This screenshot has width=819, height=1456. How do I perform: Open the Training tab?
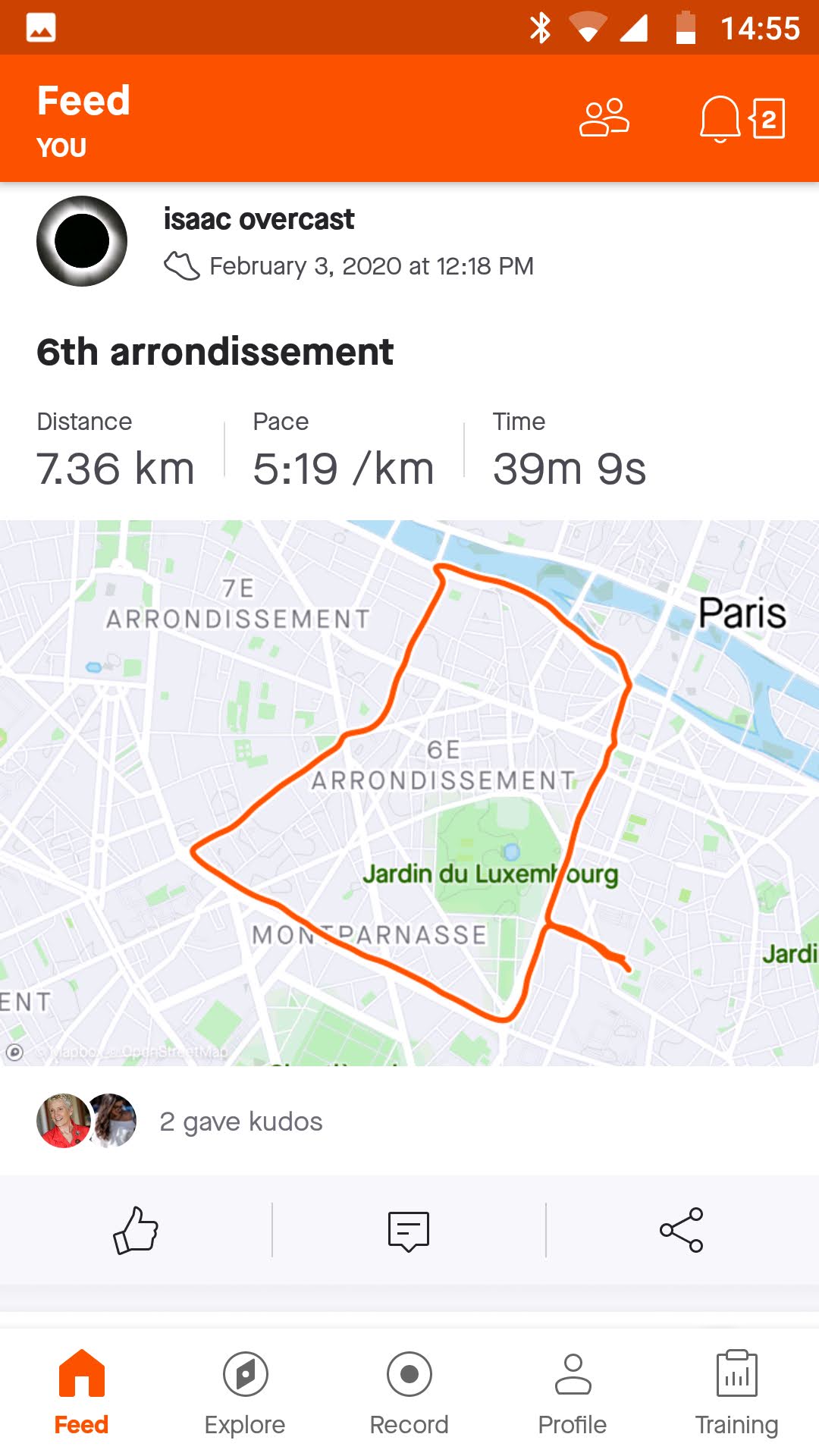click(x=736, y=1393)
